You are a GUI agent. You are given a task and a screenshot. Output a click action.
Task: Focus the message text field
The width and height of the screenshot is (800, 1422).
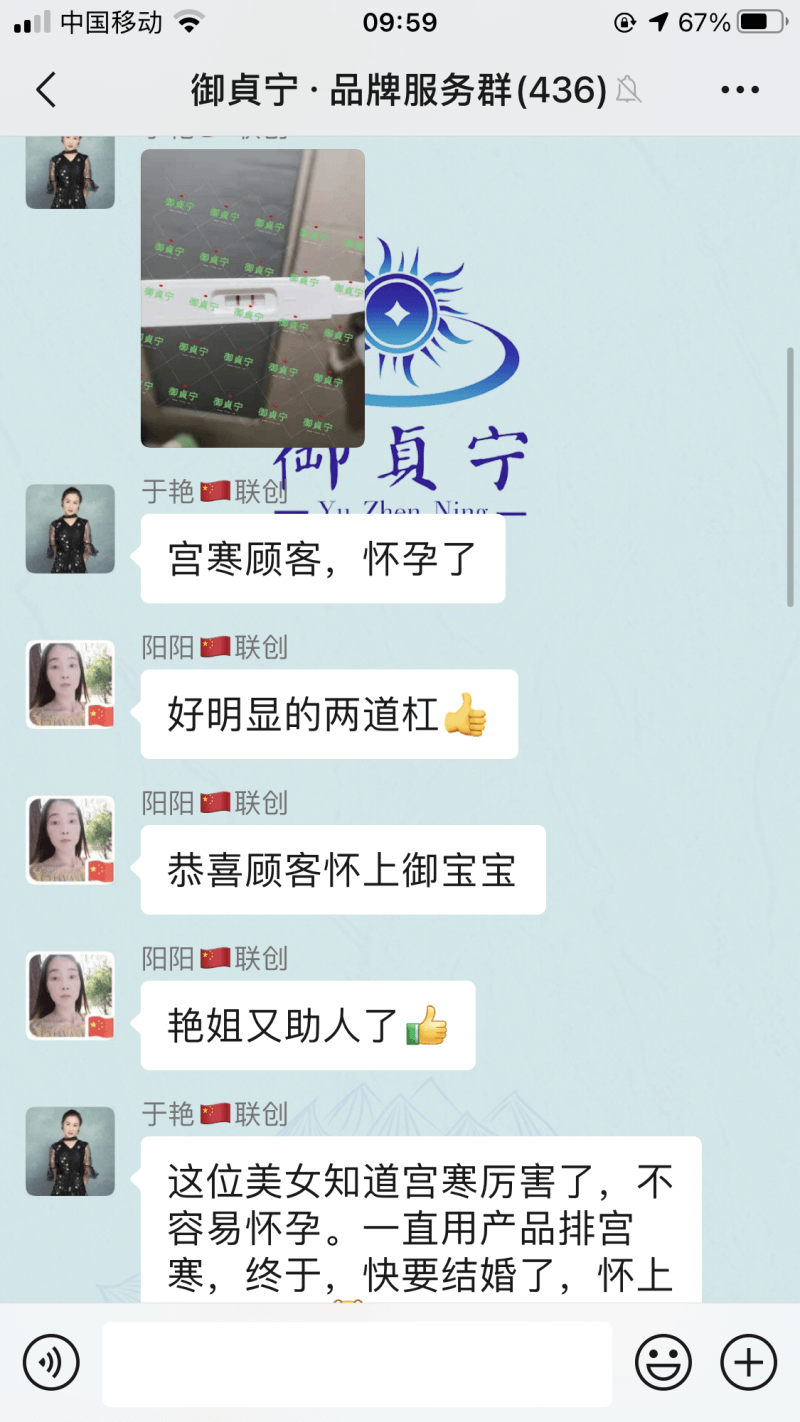pos(356,1363)
